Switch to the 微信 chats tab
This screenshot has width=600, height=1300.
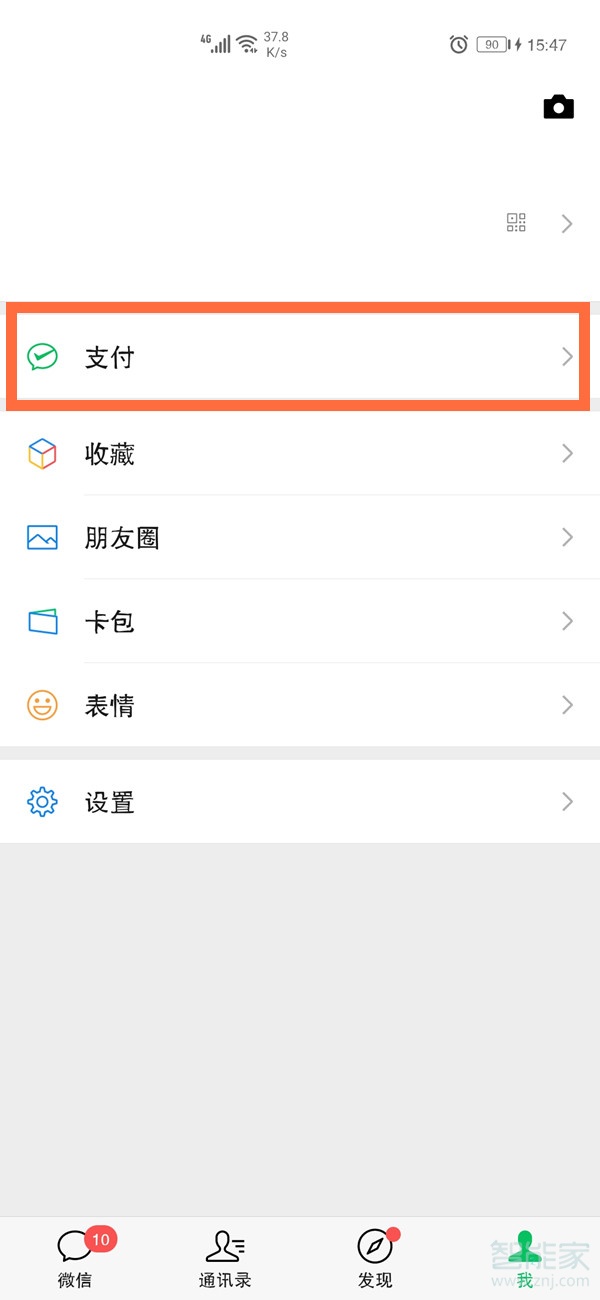pyautogui.click(x=75, y=1258)
